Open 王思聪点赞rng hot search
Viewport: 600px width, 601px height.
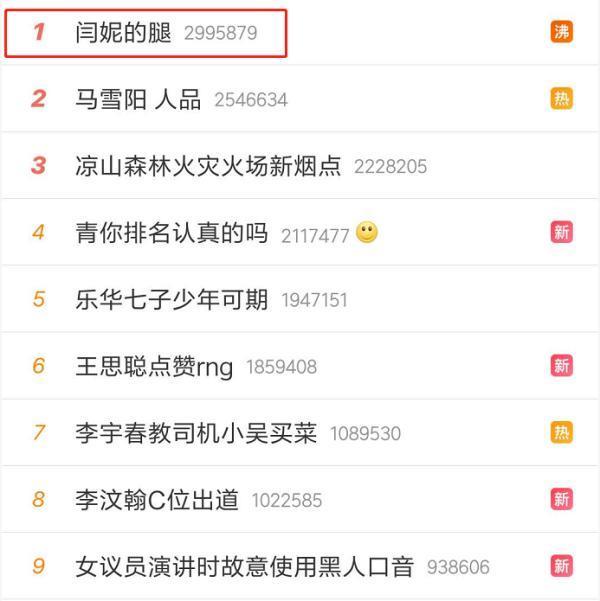pyautogui.click(x=154, y=366)
